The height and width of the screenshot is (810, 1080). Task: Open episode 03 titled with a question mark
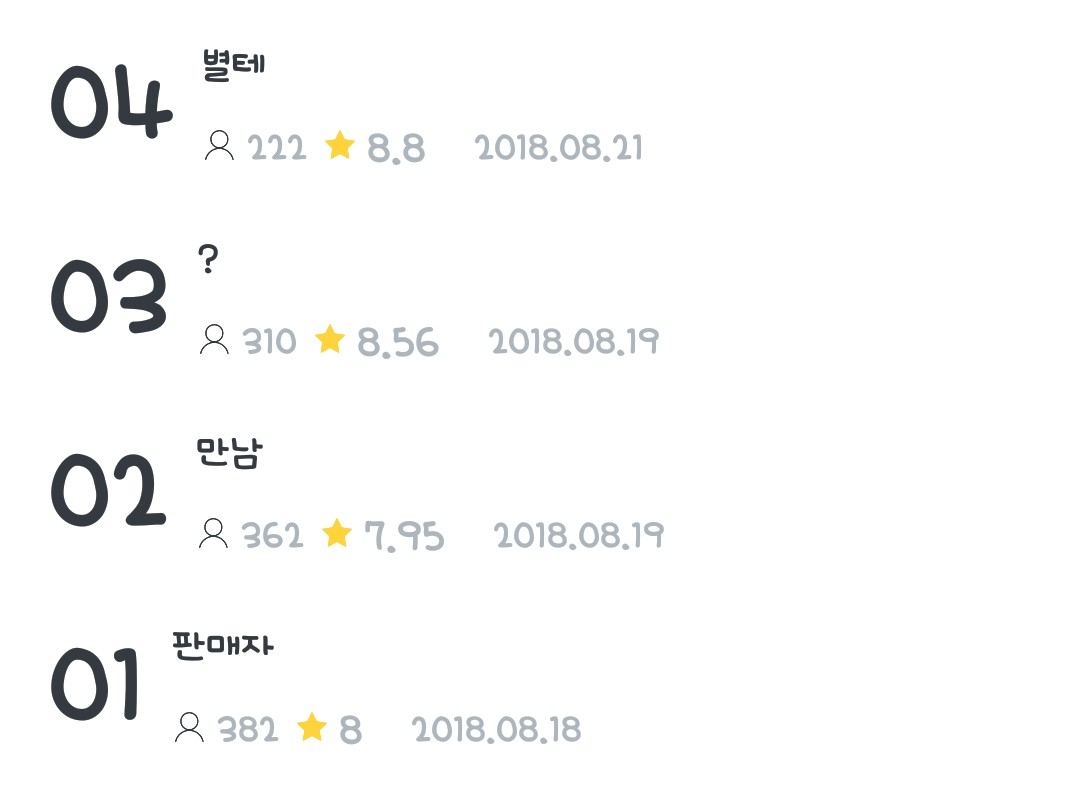coord(208,261)
